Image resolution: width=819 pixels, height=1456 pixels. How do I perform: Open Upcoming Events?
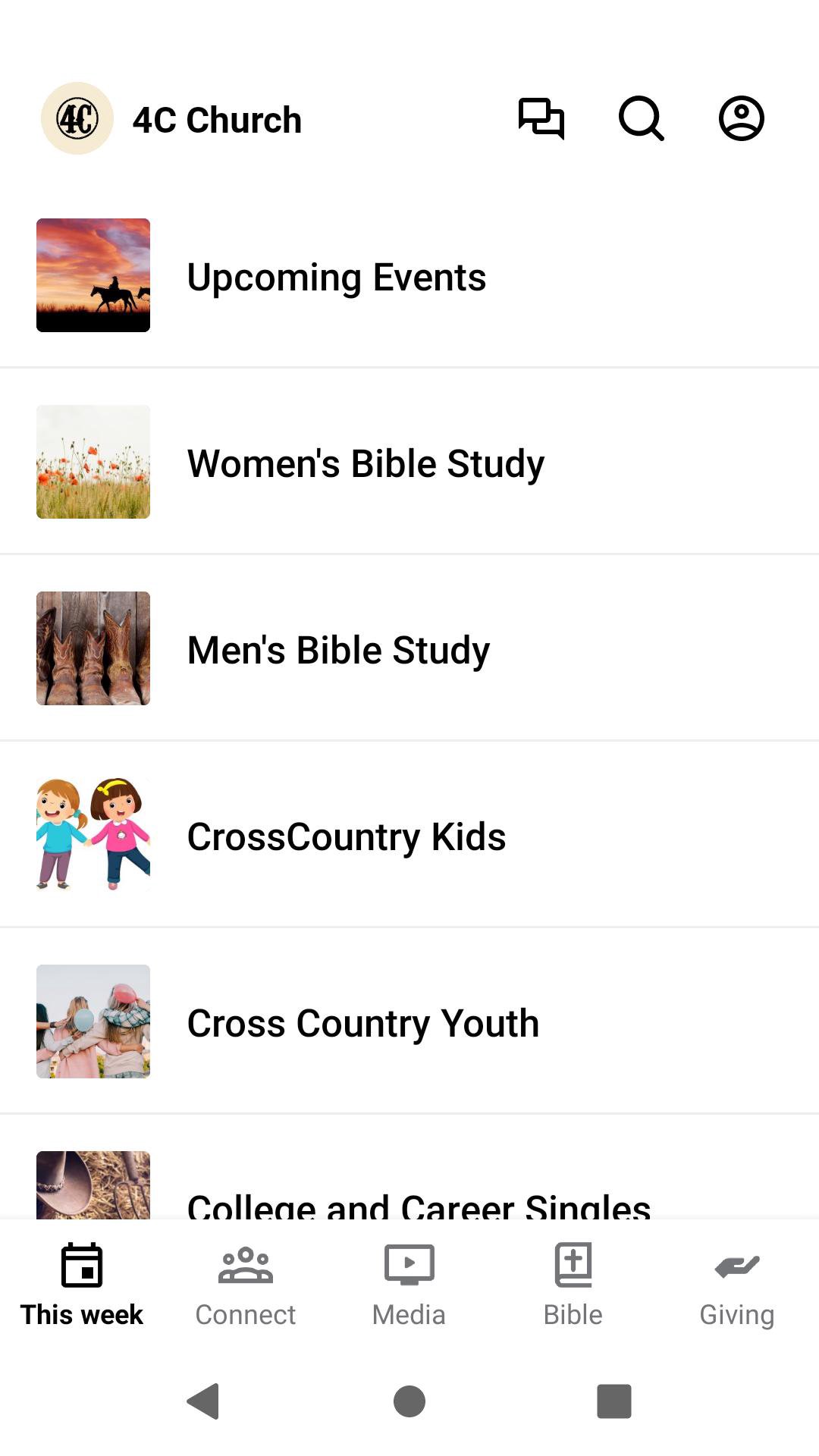pos(409,276)
